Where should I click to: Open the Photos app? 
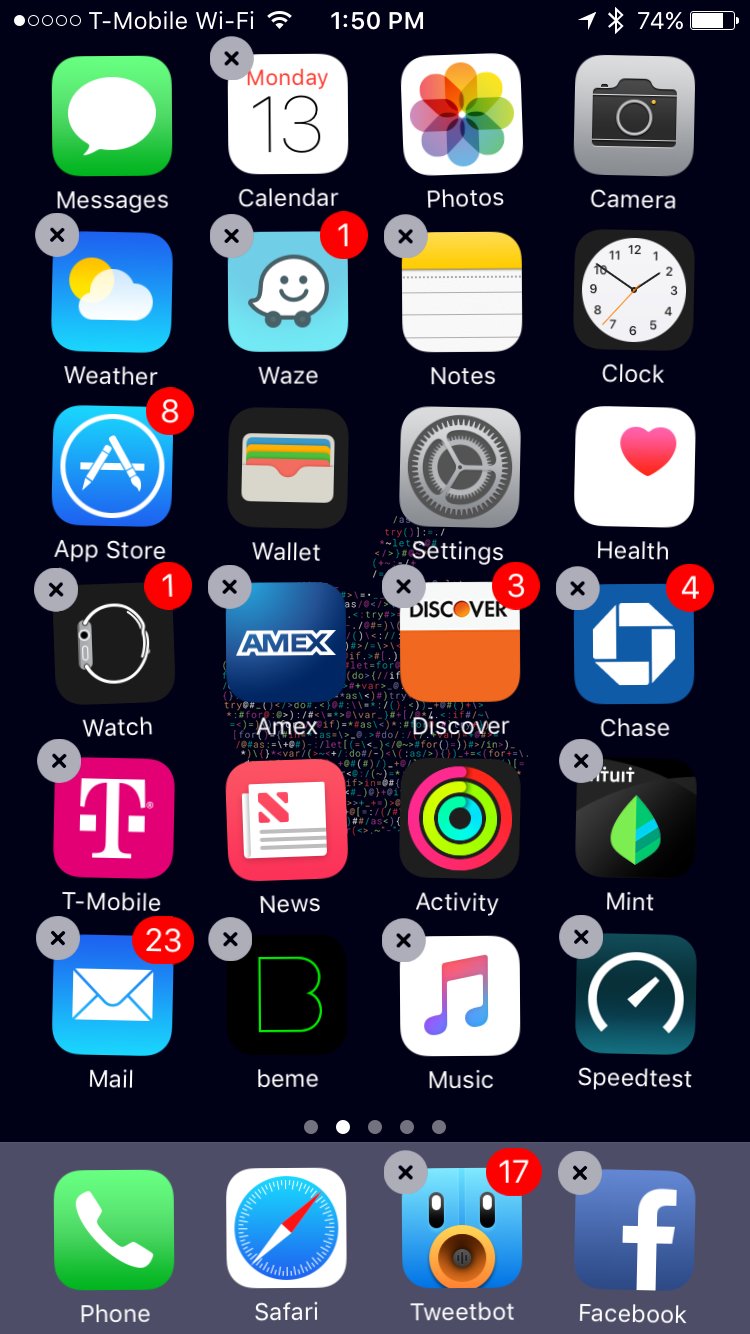pos(462,114)
